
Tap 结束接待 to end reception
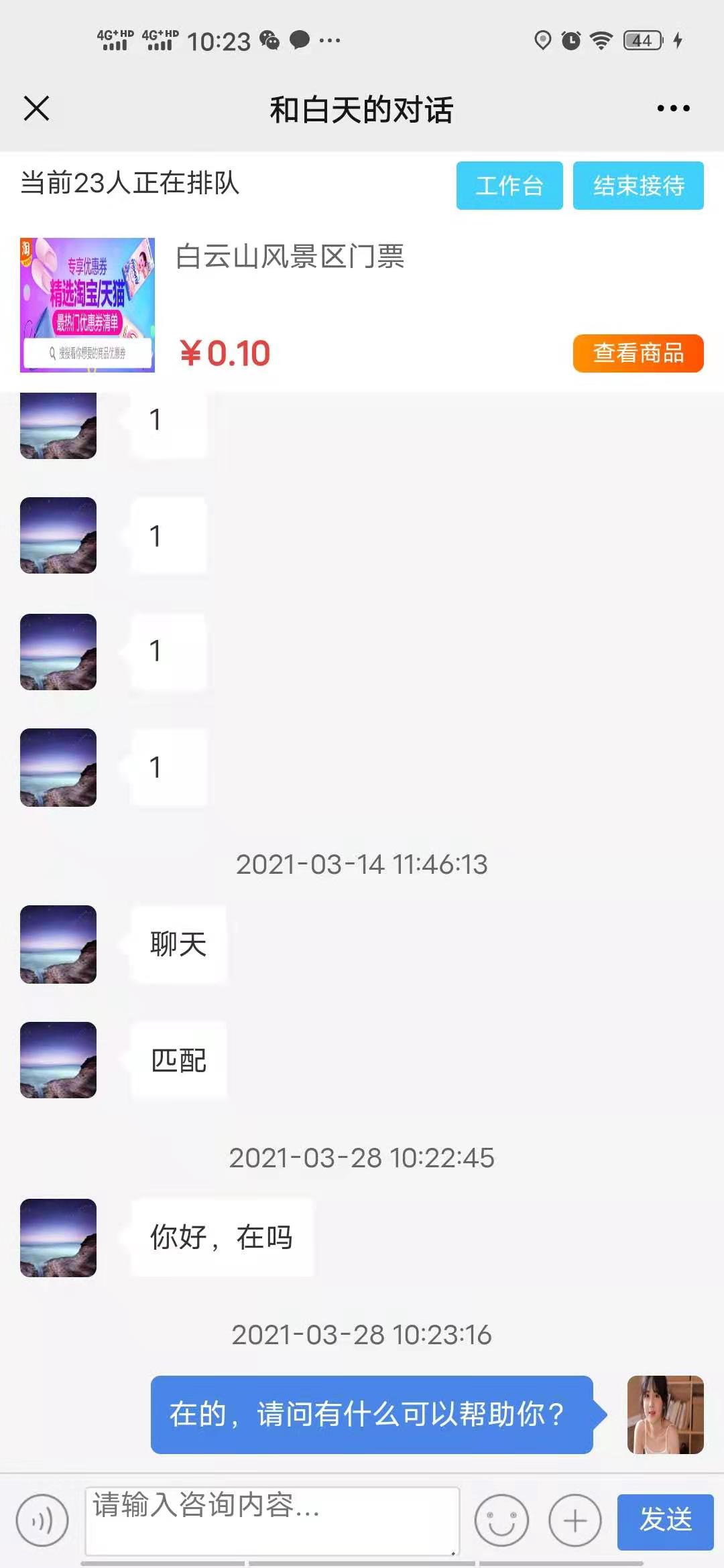(x=638, y=186)
